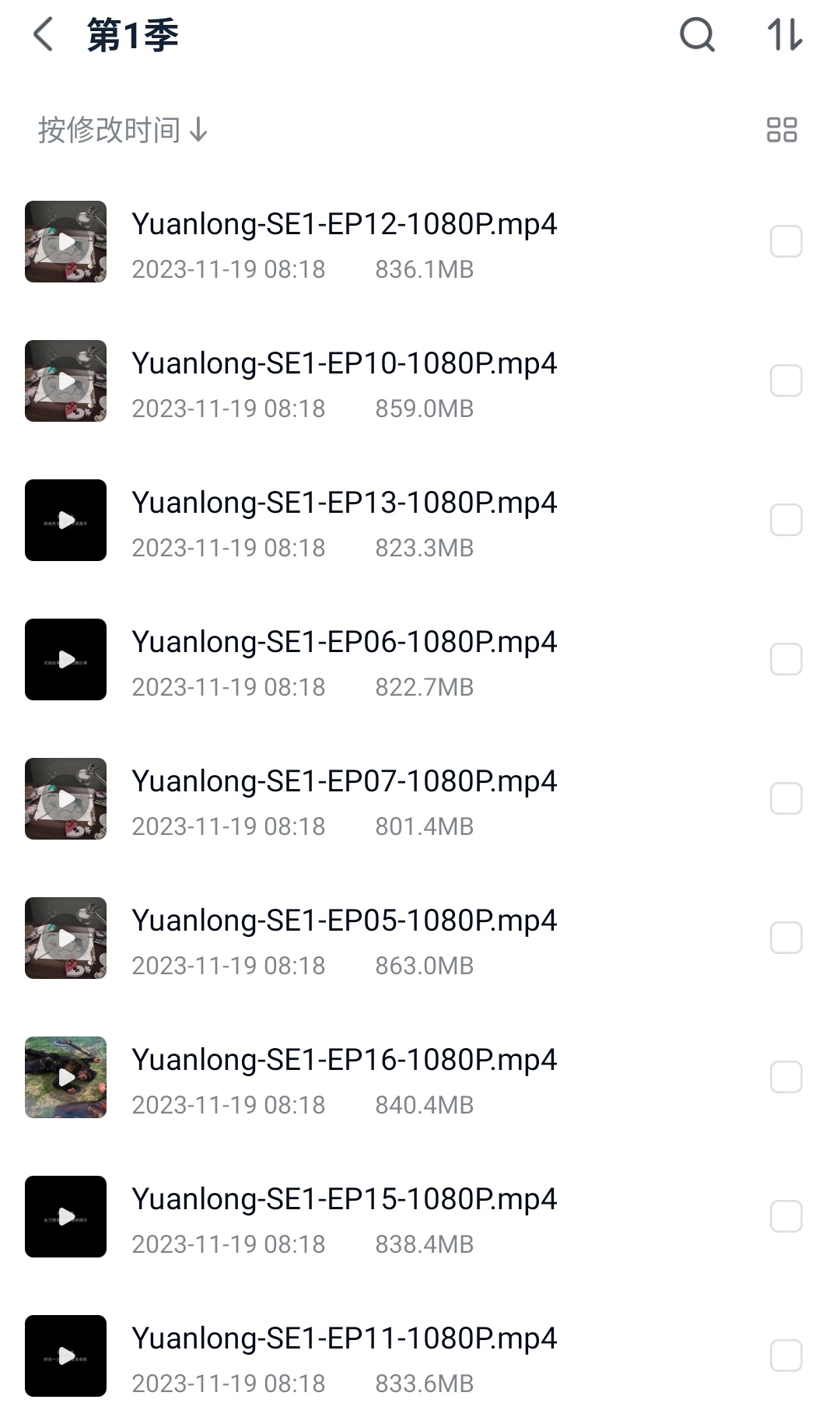Mark Yuanlong-SE1-EP06-1080P.mp4 as selected
The height and width of the screenshot is (1424, 840).
(786, 659)
